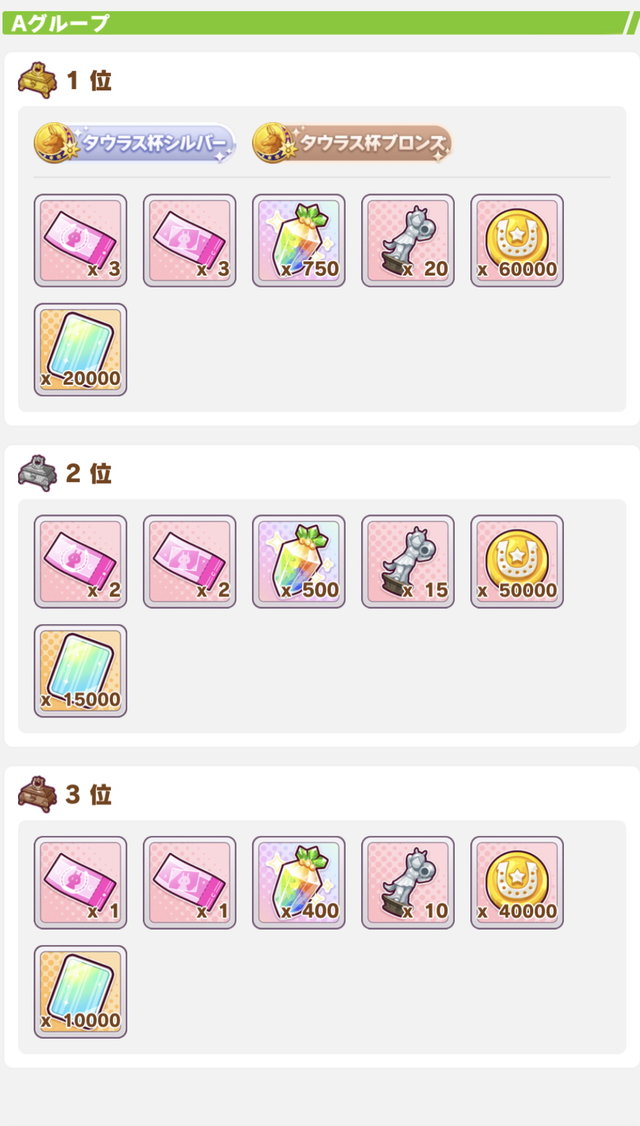640x1126 pixels.
Task: Select the x400 rainbow jewel reward
Action: point(298,883)
